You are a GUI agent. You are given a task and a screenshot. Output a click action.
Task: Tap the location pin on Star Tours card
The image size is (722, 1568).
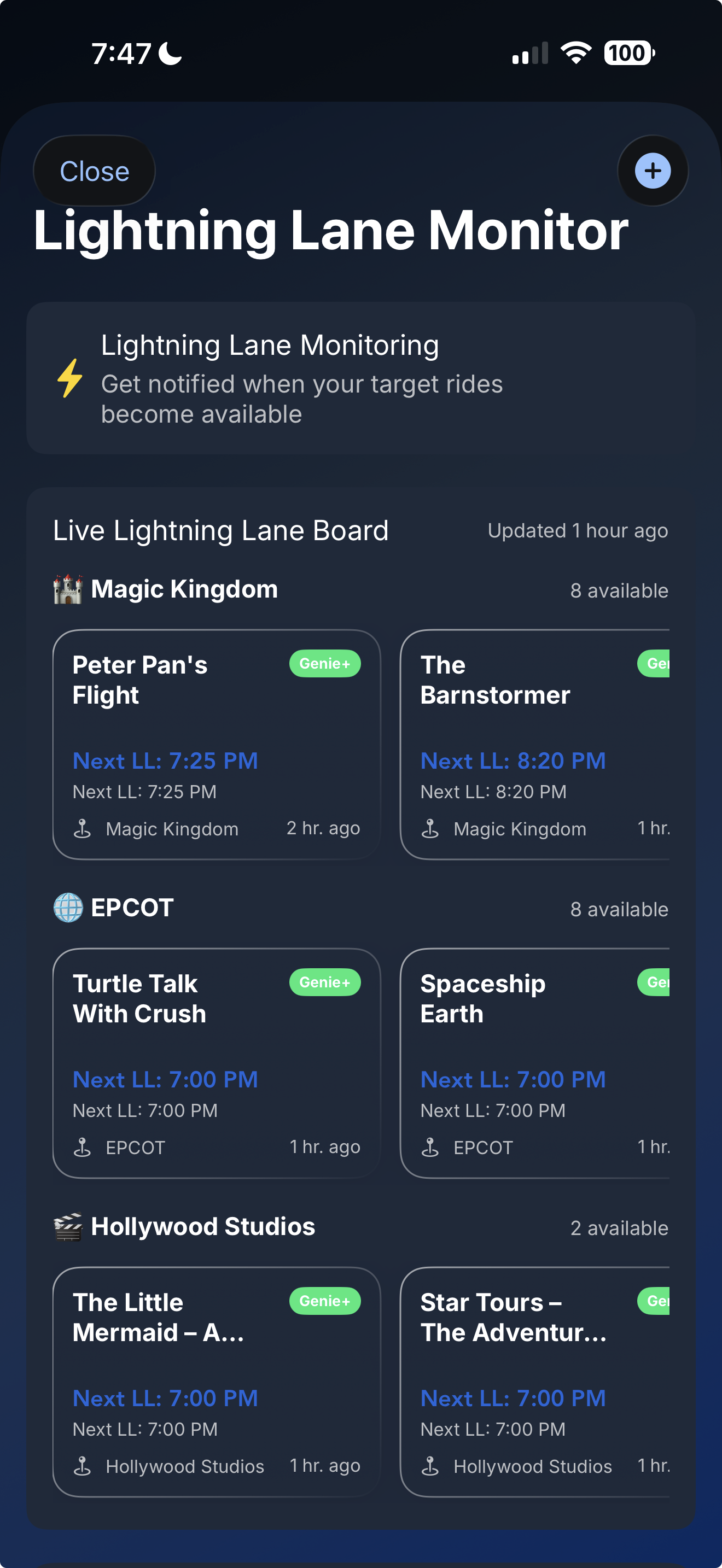[431, 1466]
